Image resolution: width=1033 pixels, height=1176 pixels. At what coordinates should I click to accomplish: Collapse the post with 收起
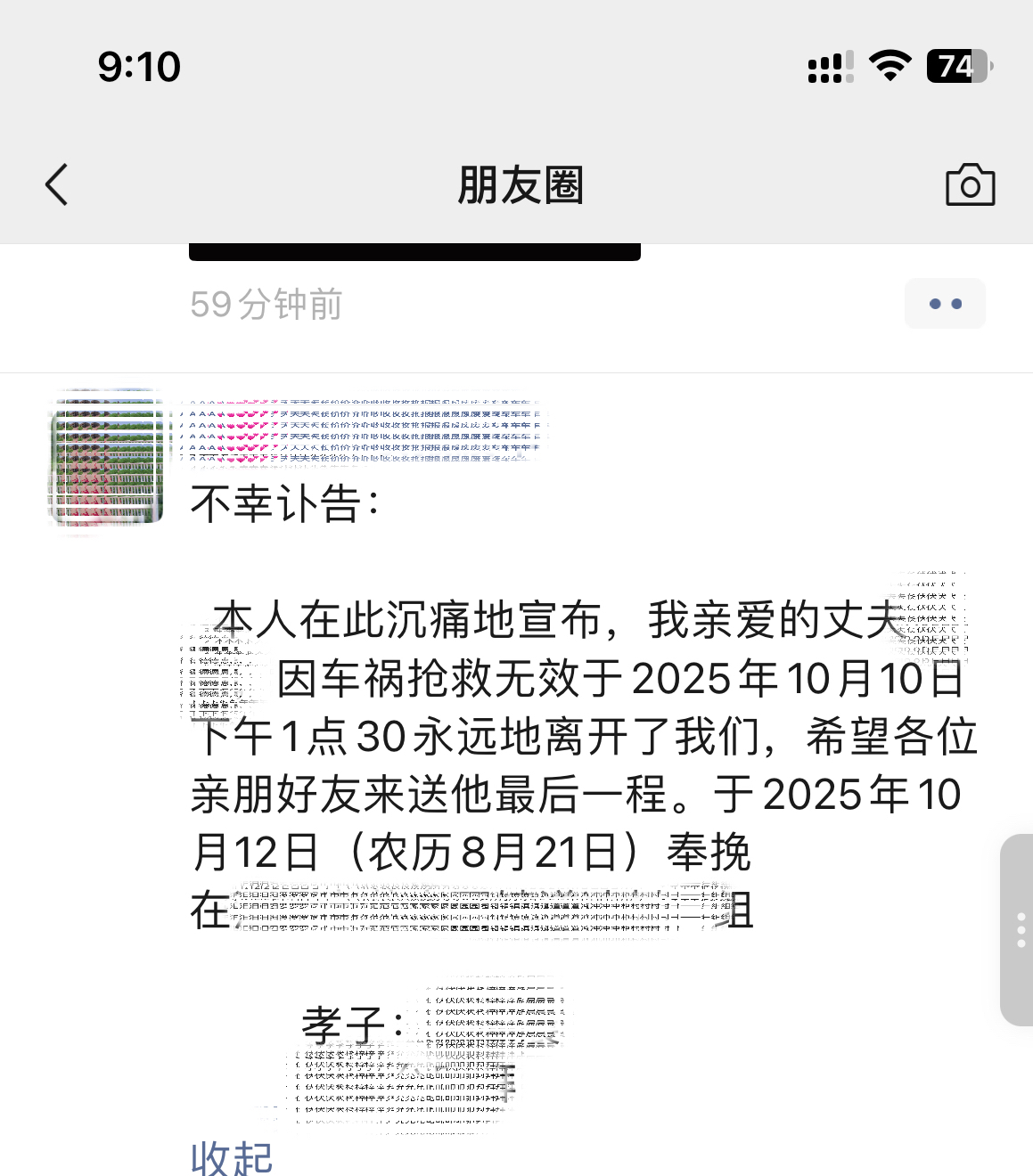(232, 1157)
